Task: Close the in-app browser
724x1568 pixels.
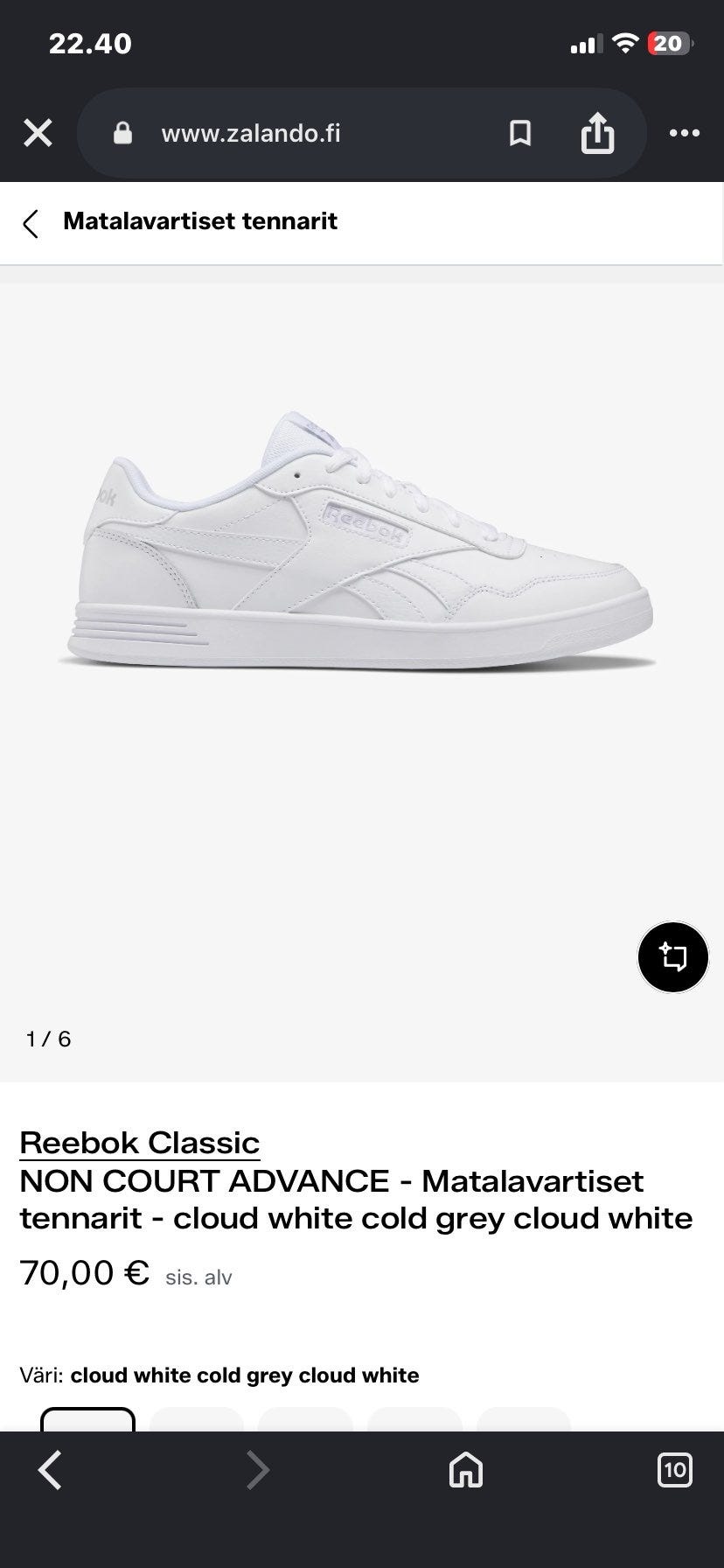Action: tap(38, 133)
